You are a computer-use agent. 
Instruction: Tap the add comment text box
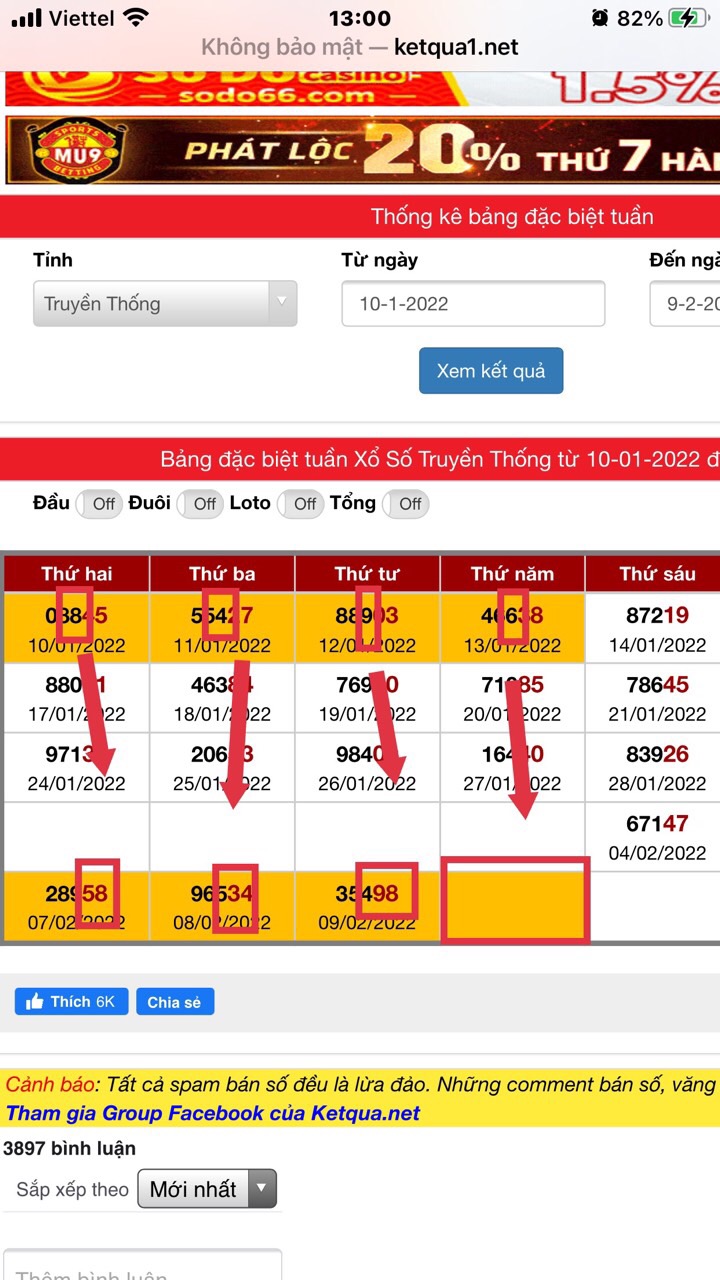click(142, 1265)
